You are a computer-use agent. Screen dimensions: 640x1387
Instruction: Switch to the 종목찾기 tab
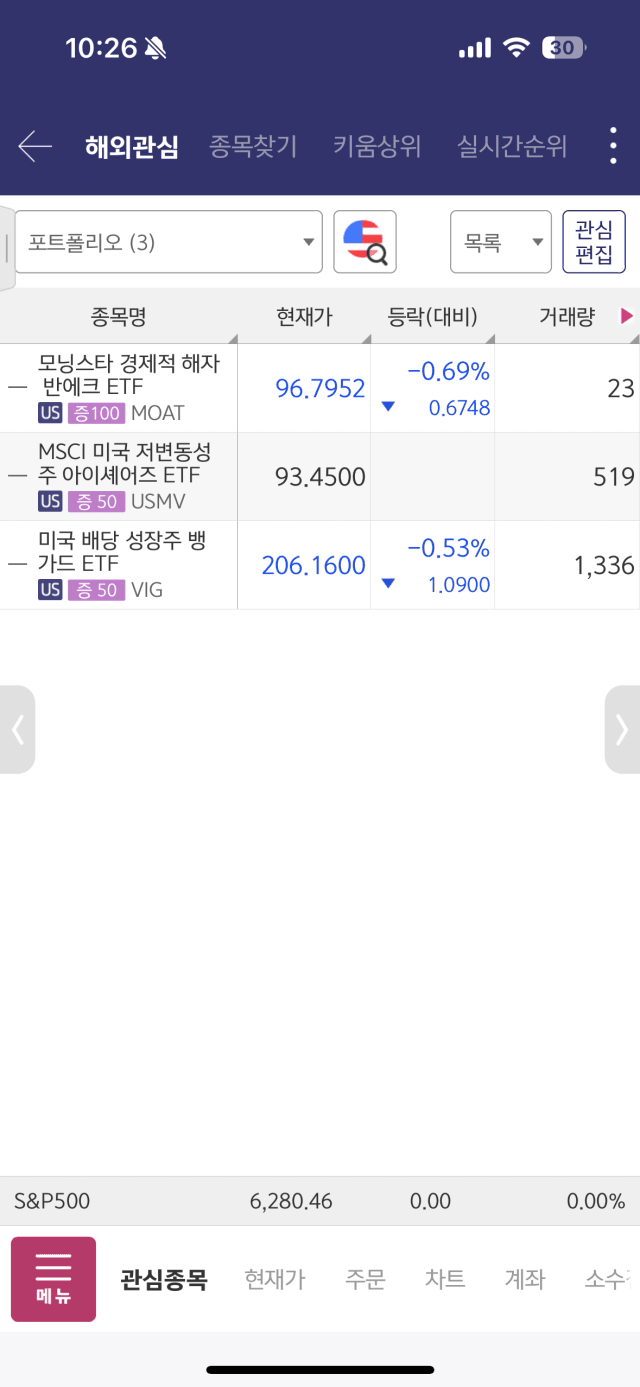pyautogui.click(x=253, y=147)
